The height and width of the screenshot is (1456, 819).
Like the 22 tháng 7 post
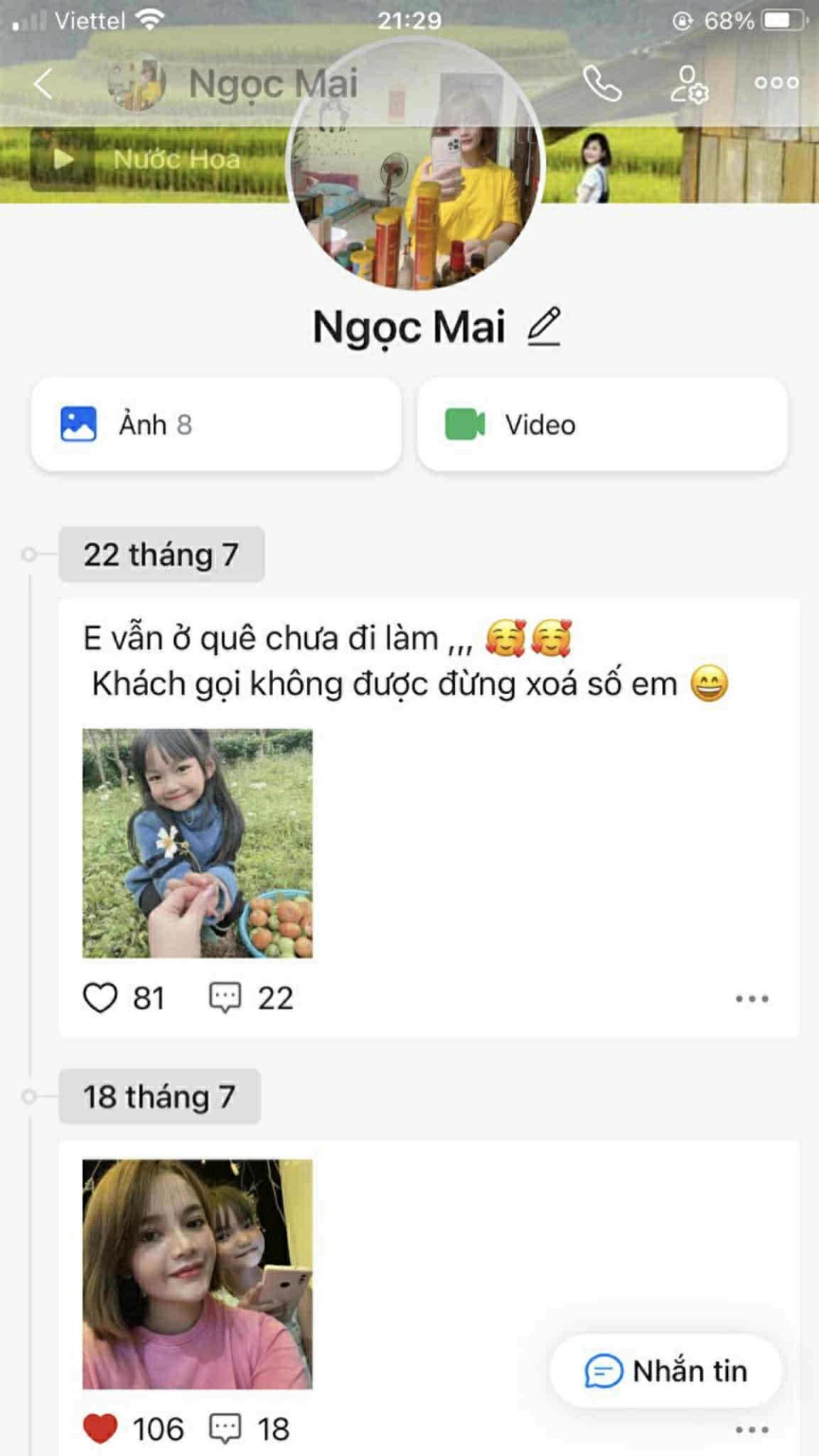[x=100, y=997]
